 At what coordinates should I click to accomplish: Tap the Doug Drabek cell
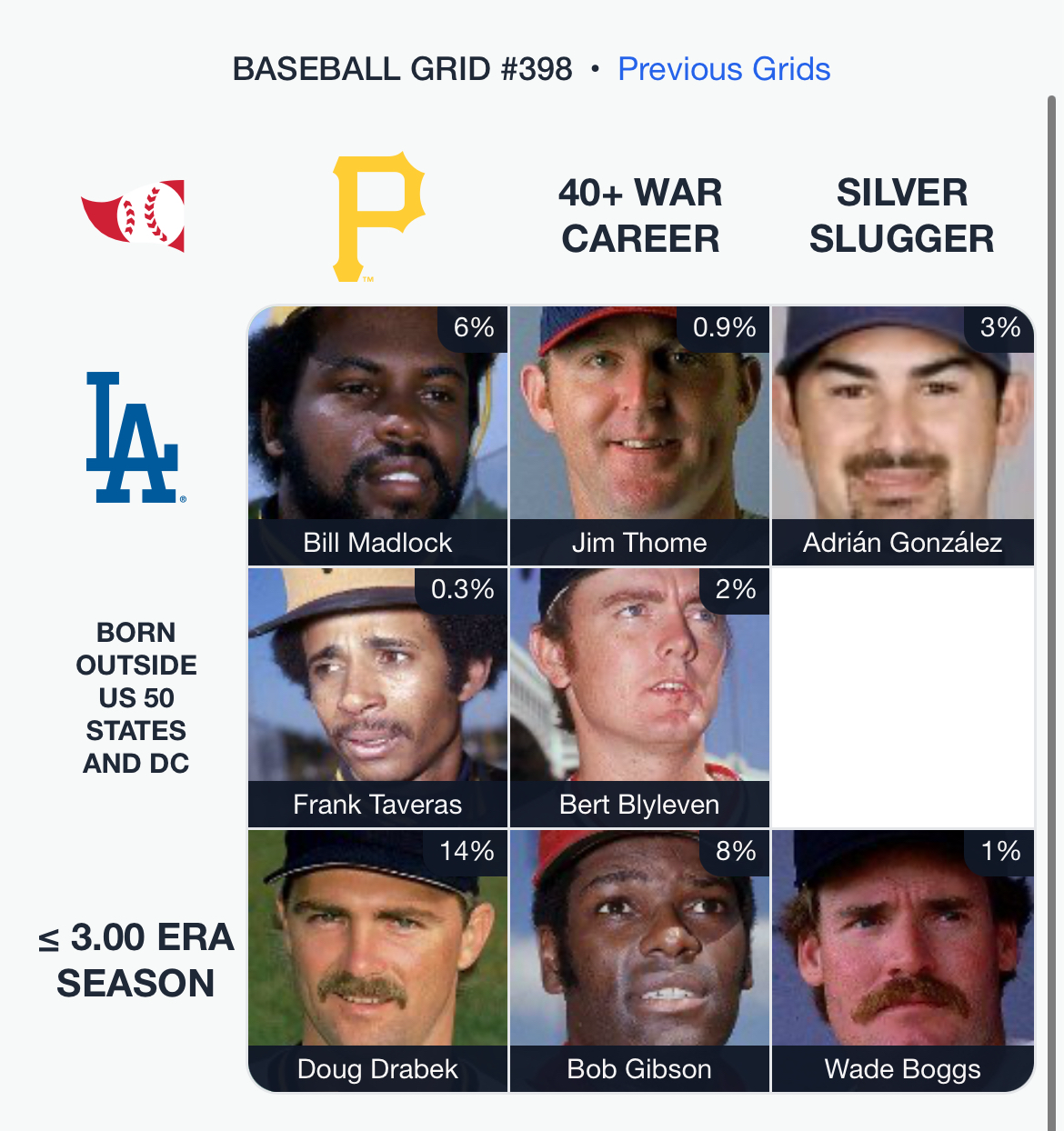click(377, 960)
